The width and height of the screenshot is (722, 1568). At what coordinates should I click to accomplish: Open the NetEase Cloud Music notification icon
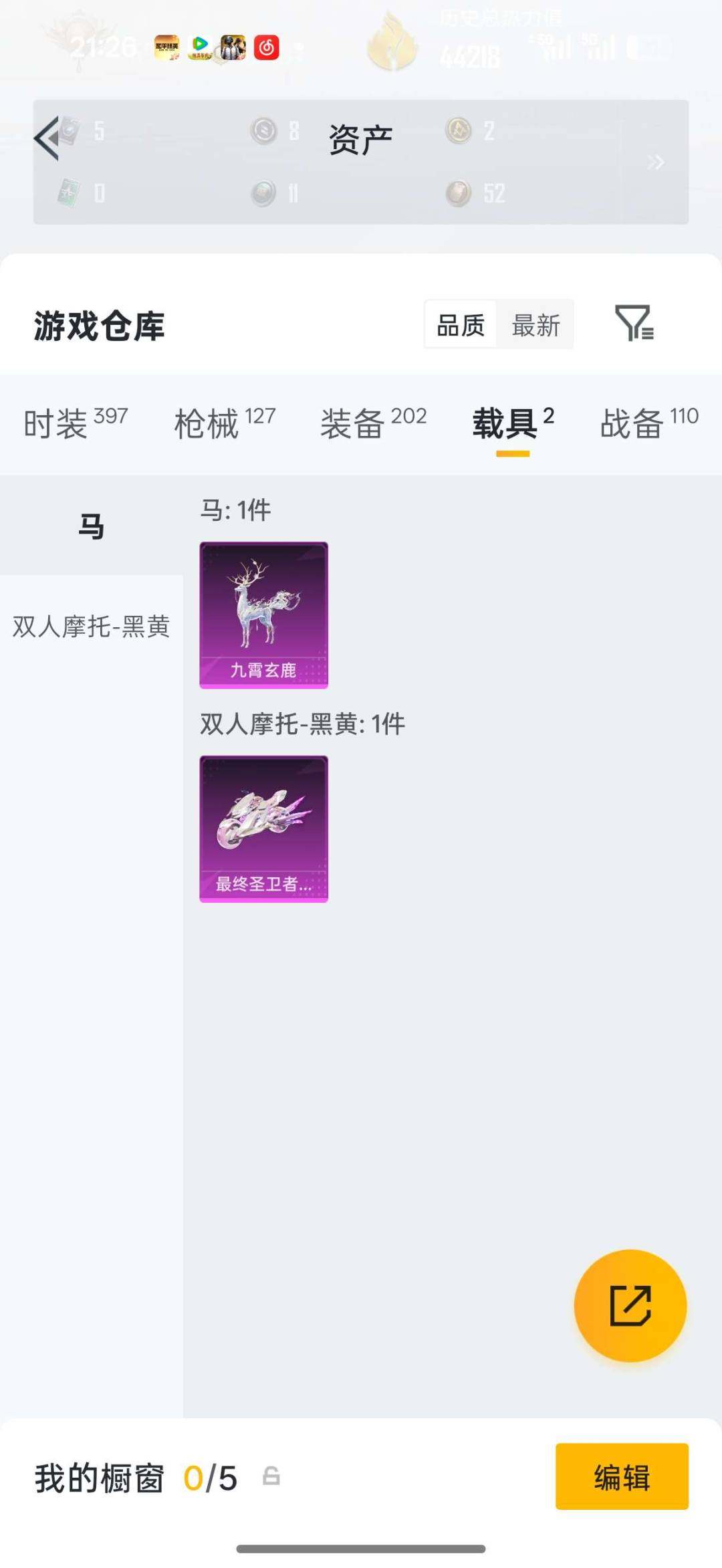click(267, 47)
